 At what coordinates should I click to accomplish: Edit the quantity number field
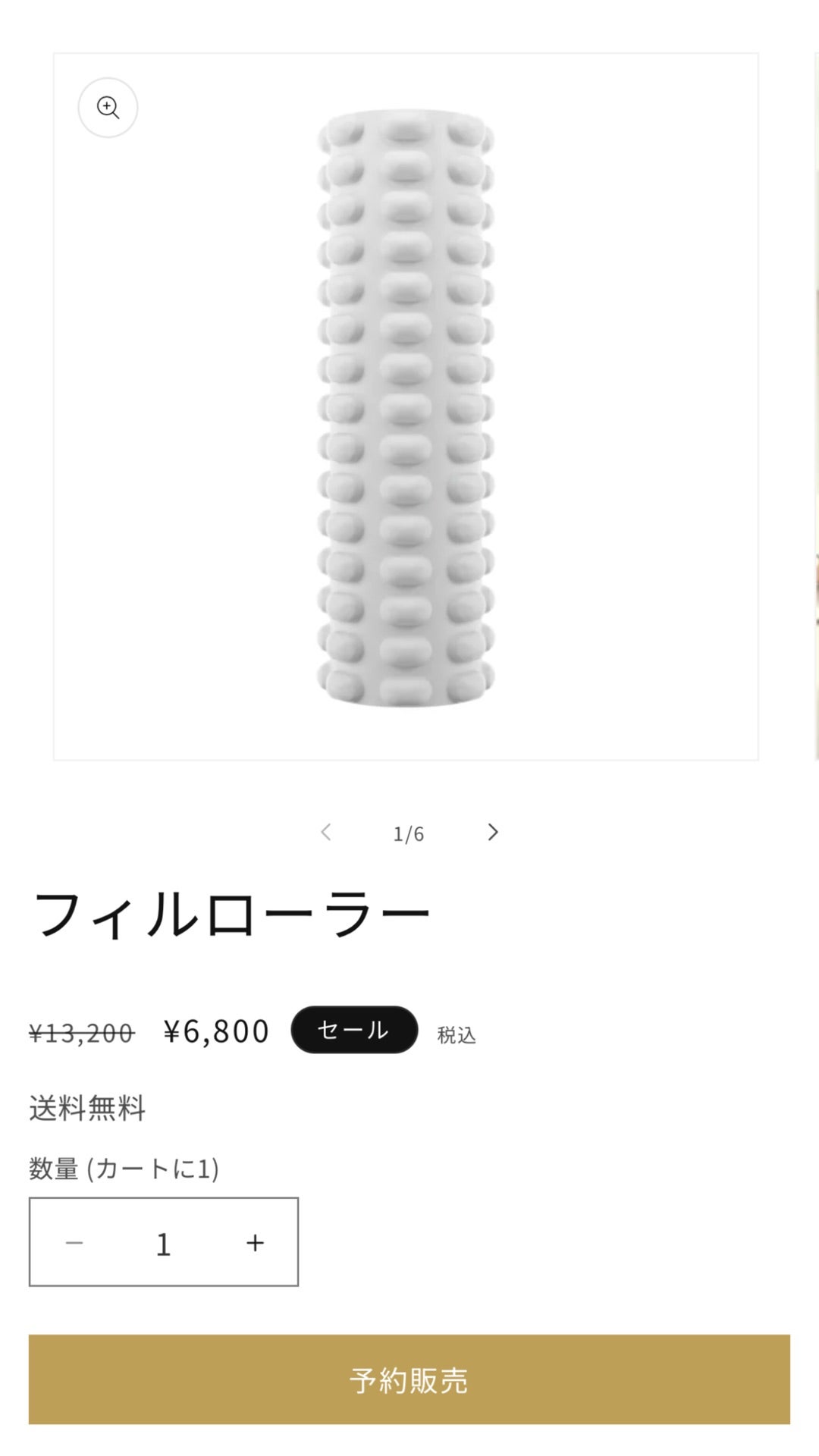point(164,1244)
